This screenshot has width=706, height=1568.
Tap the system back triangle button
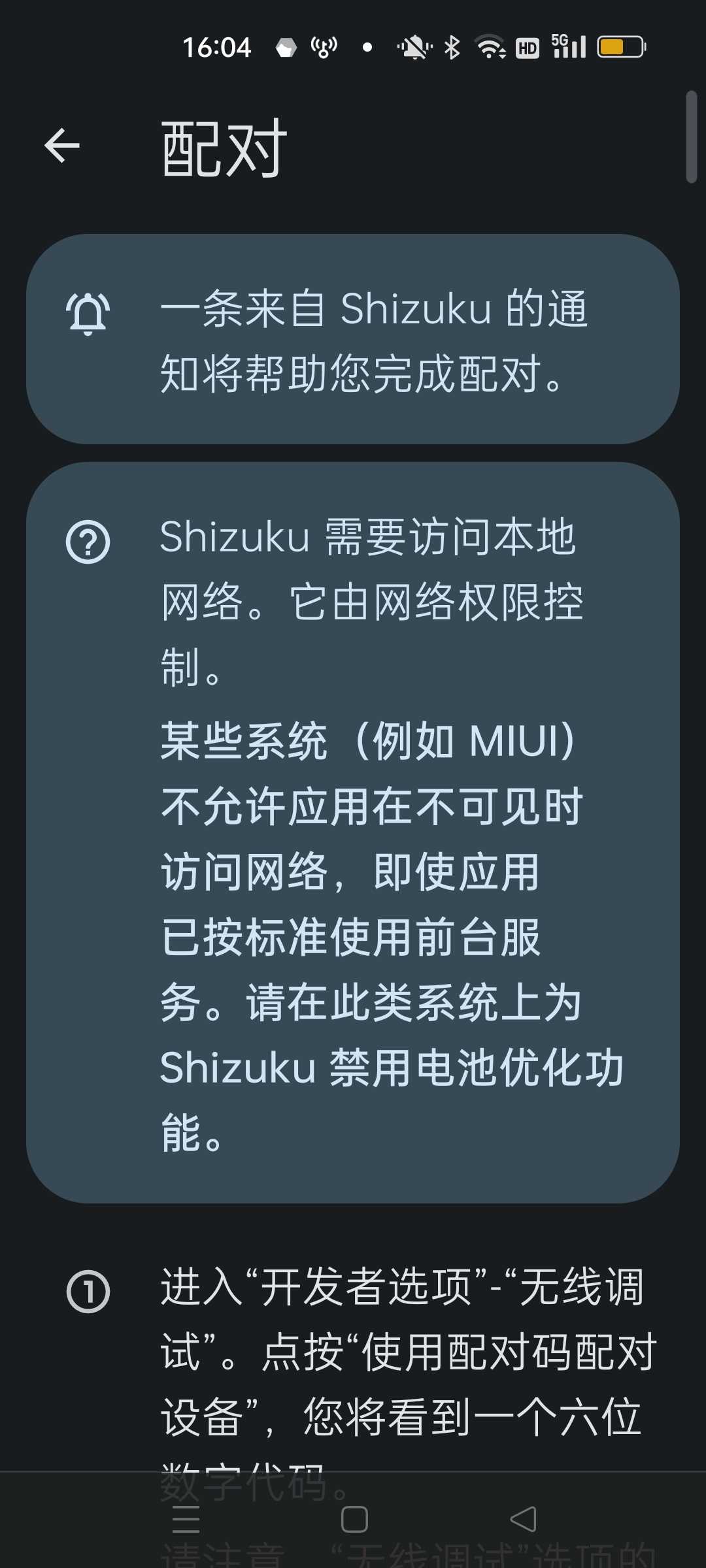point(523,1519)
